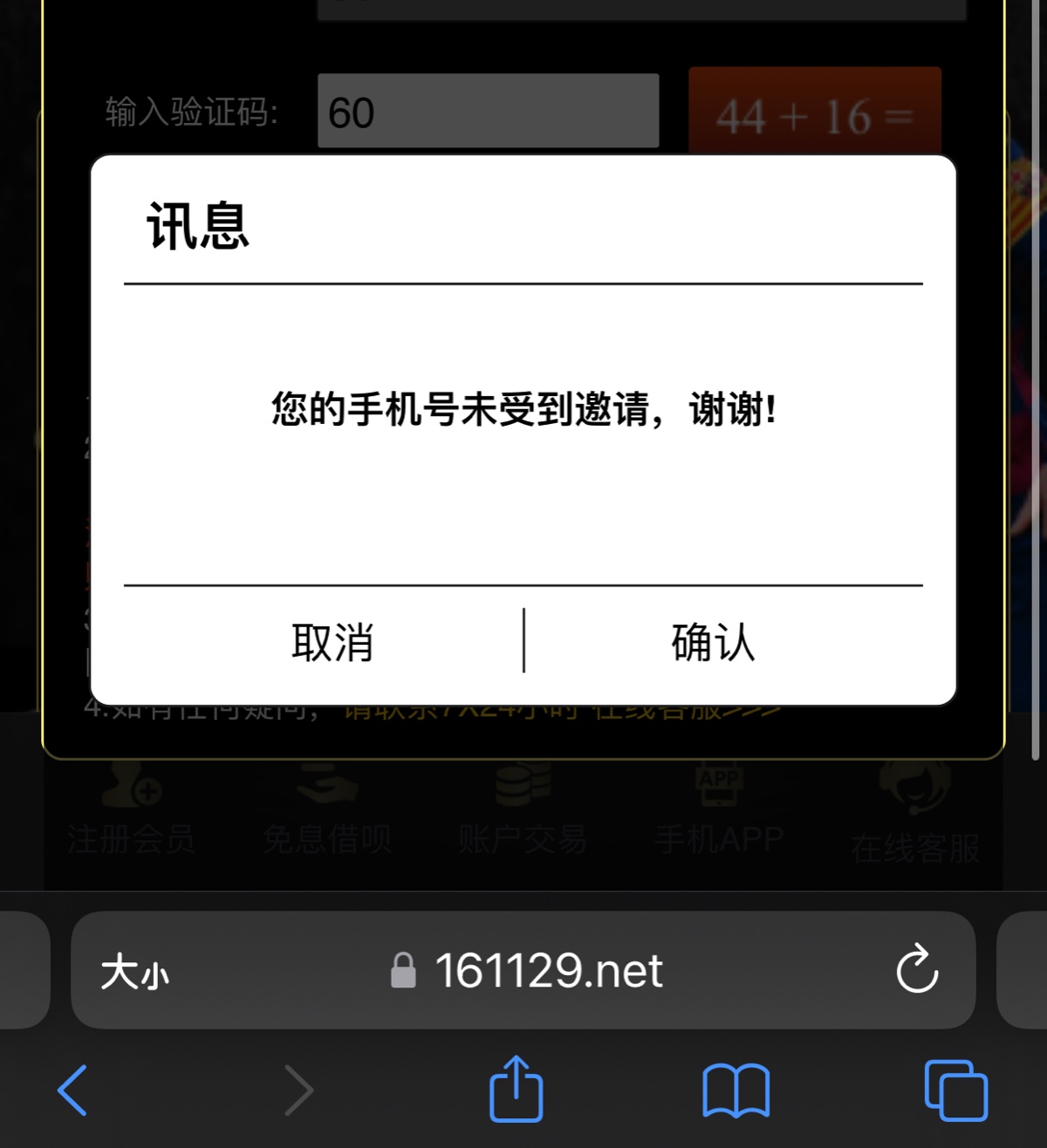Open the 大小 text size menu

click(134, 972)
